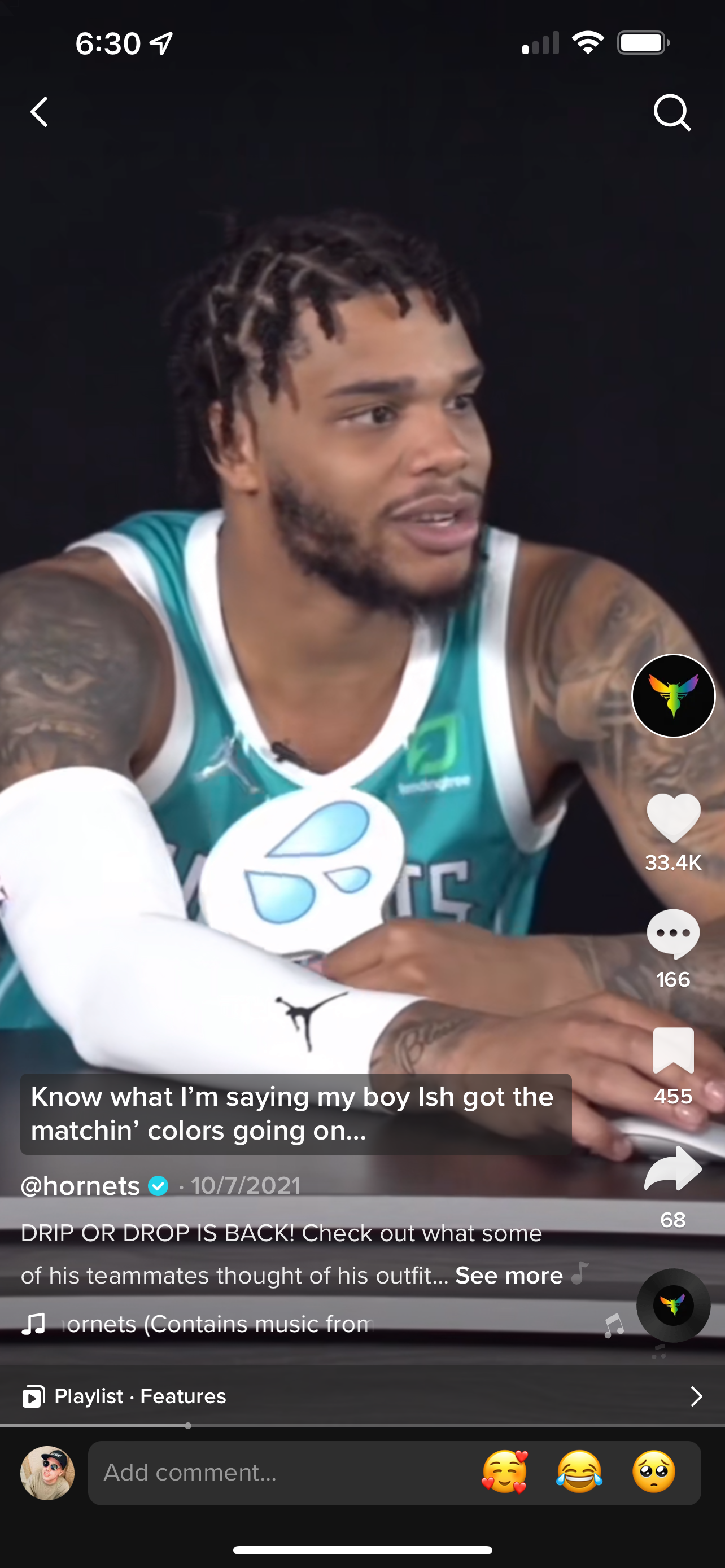Open the Hornets profile avatar
Image resolution: width=725 pixels, height=1568 pixels.
click(673, 696)
